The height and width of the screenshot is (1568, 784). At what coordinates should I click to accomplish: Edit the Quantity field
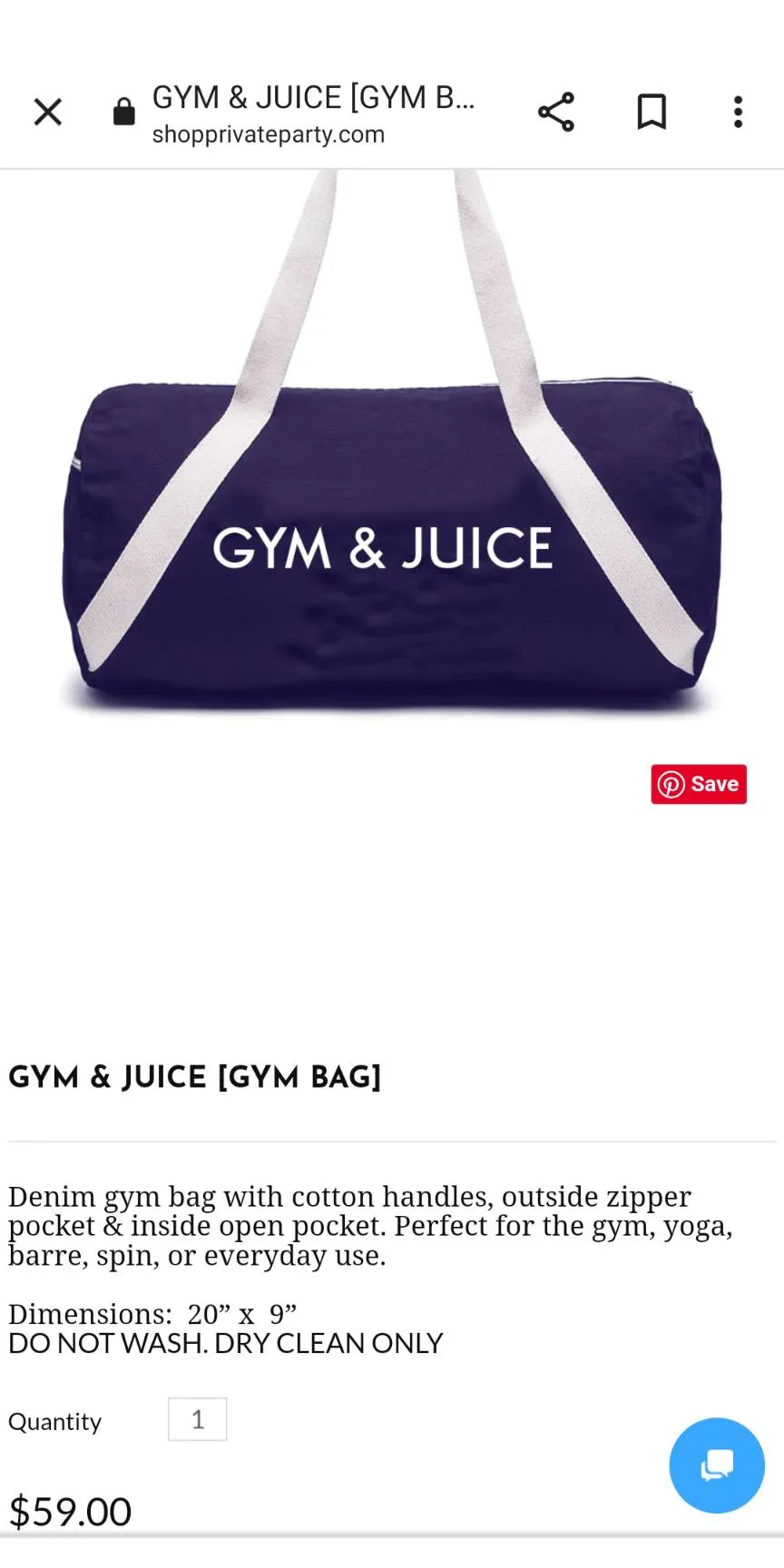click(197, 1419)
